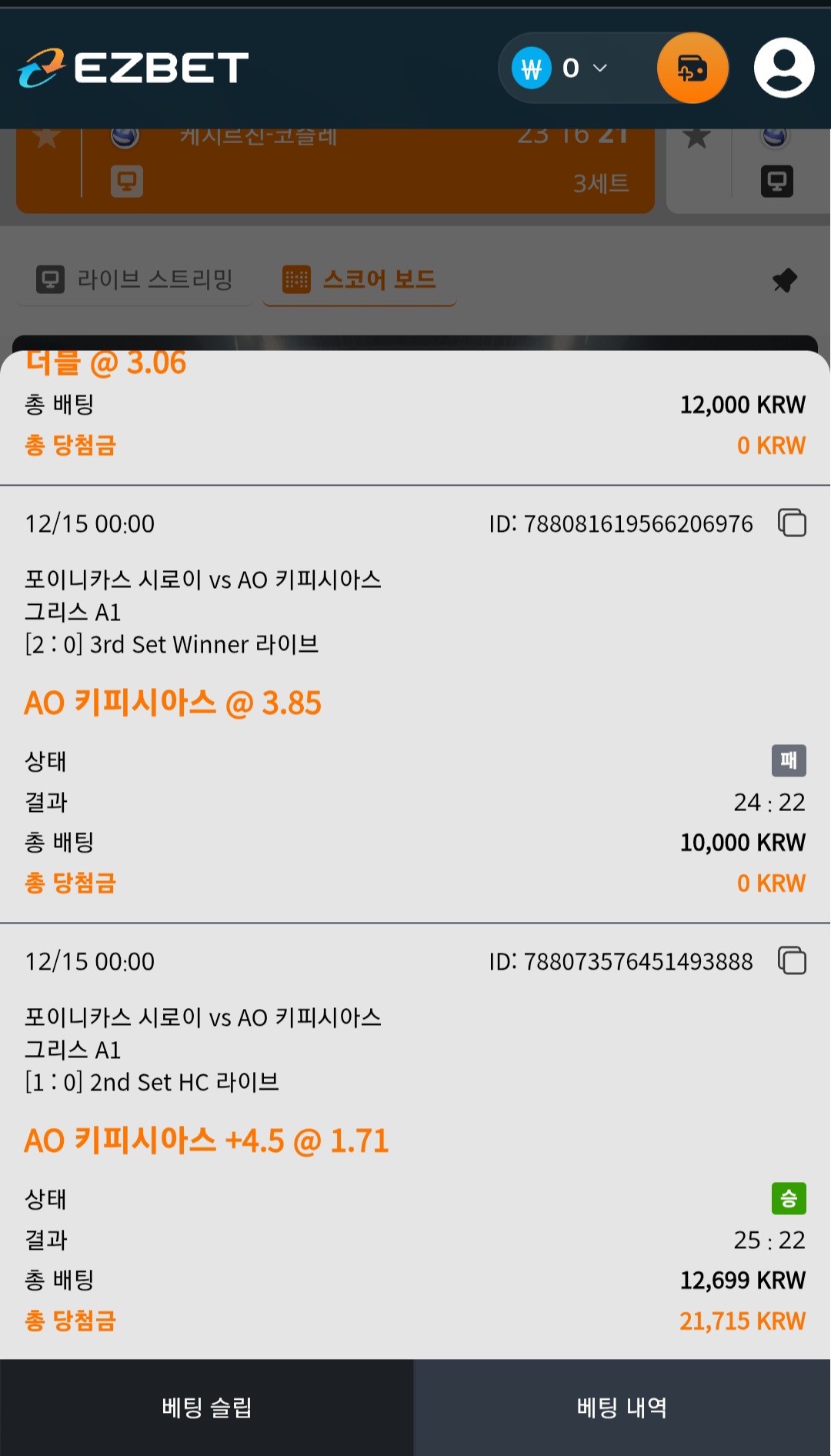Switch to the 베팅 슬립 tab
831x1456 pixels.
[x=207, y=1408]
